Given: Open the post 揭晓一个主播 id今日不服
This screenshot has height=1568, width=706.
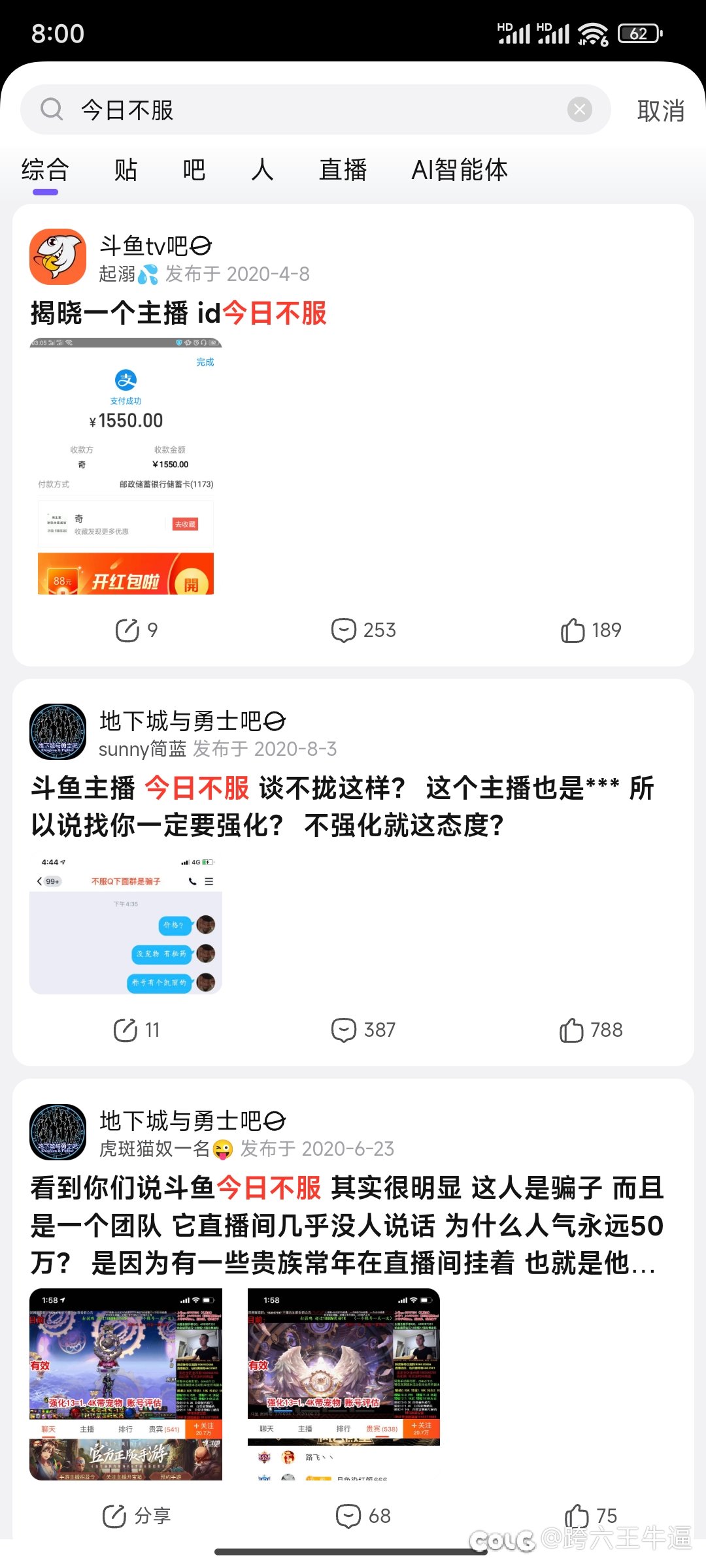Looking at the screenshot, I should coord(178,313).
